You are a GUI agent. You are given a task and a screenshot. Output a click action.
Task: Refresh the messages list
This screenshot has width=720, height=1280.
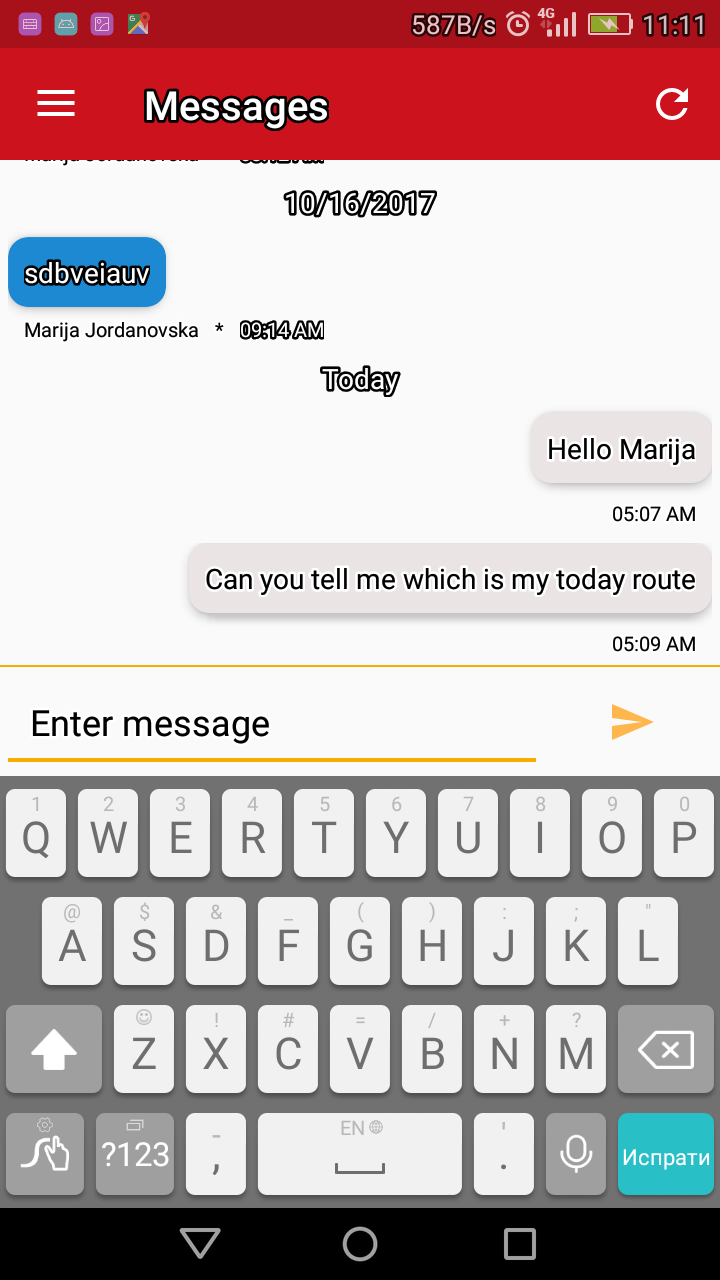(x=672, y=104)
